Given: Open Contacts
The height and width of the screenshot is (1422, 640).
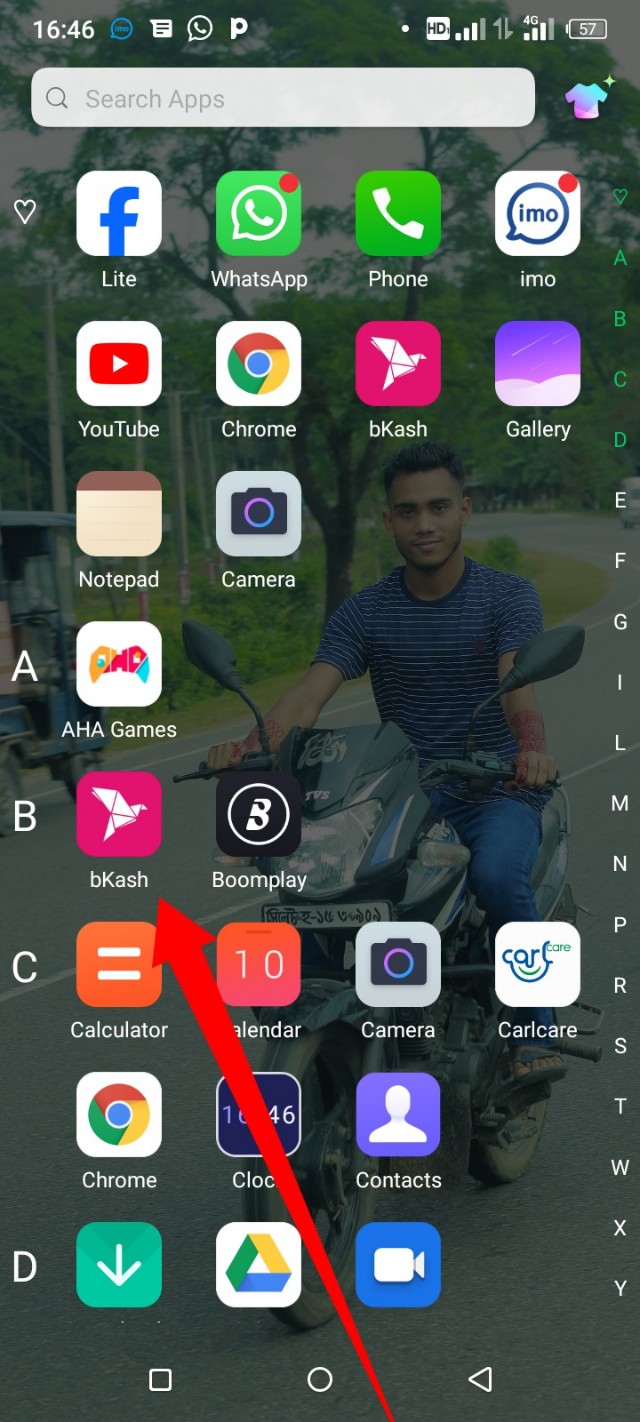Looking at the screenshot, I should click(398, 1114).
